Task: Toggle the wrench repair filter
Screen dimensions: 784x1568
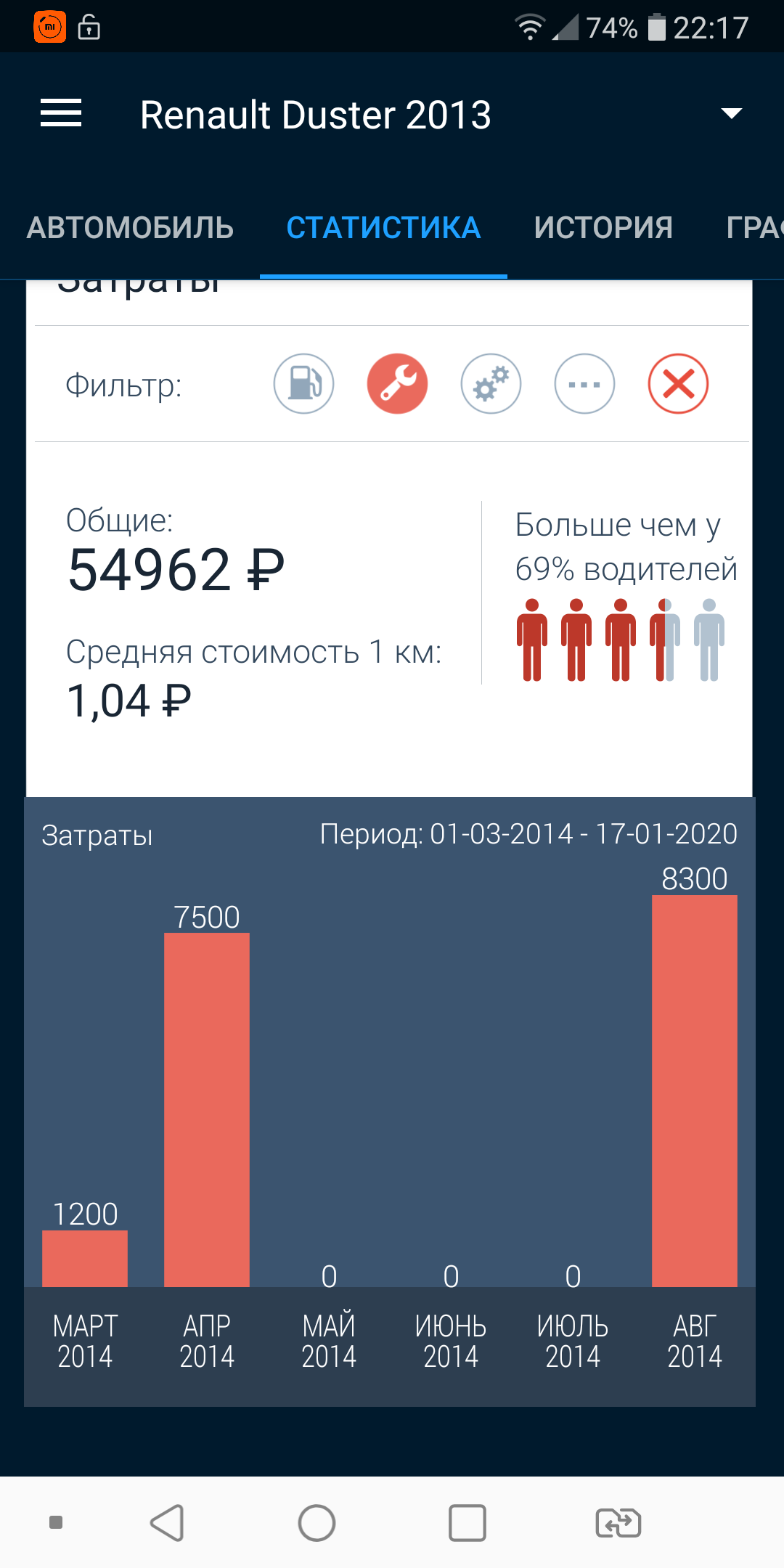Action: coord(397,384)
